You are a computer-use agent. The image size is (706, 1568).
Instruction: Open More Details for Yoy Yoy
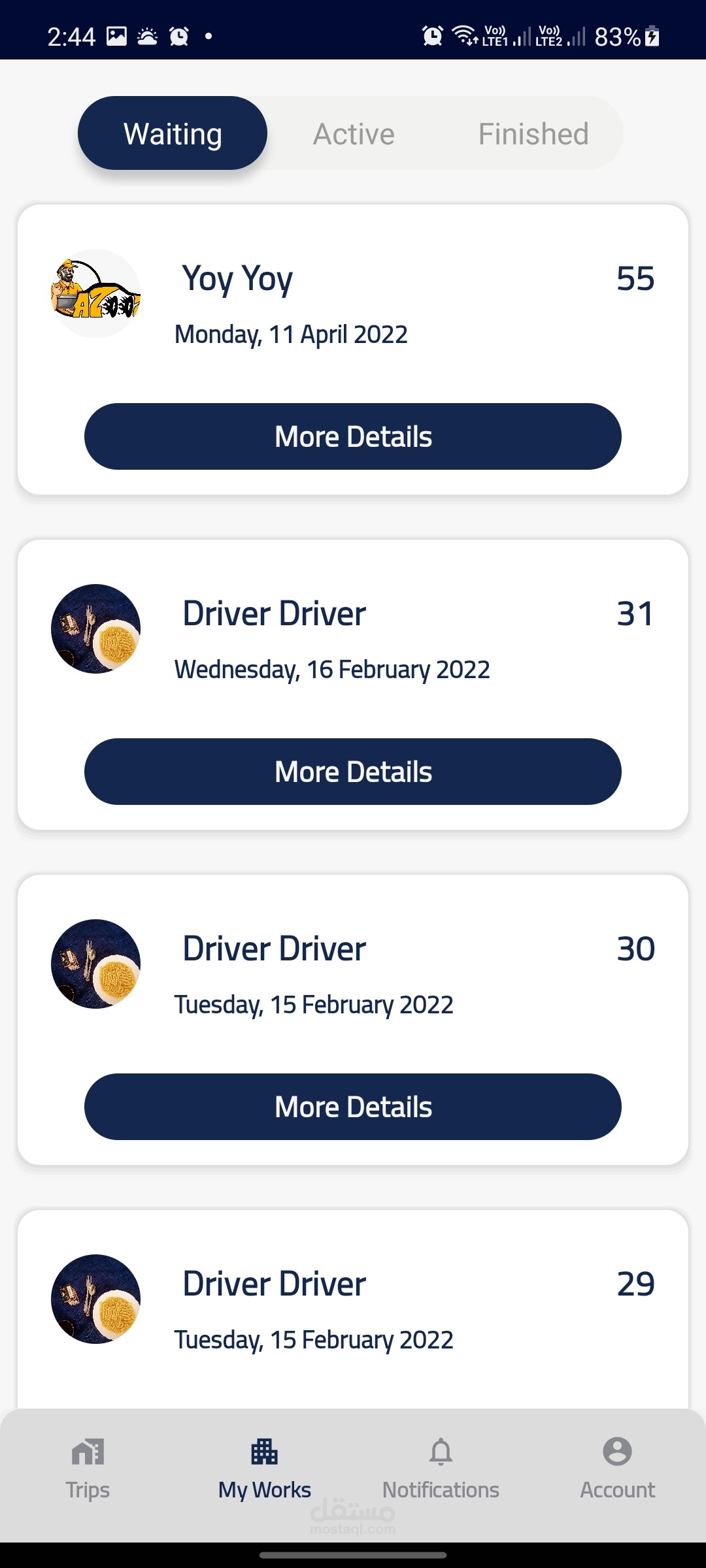[353, 436]
